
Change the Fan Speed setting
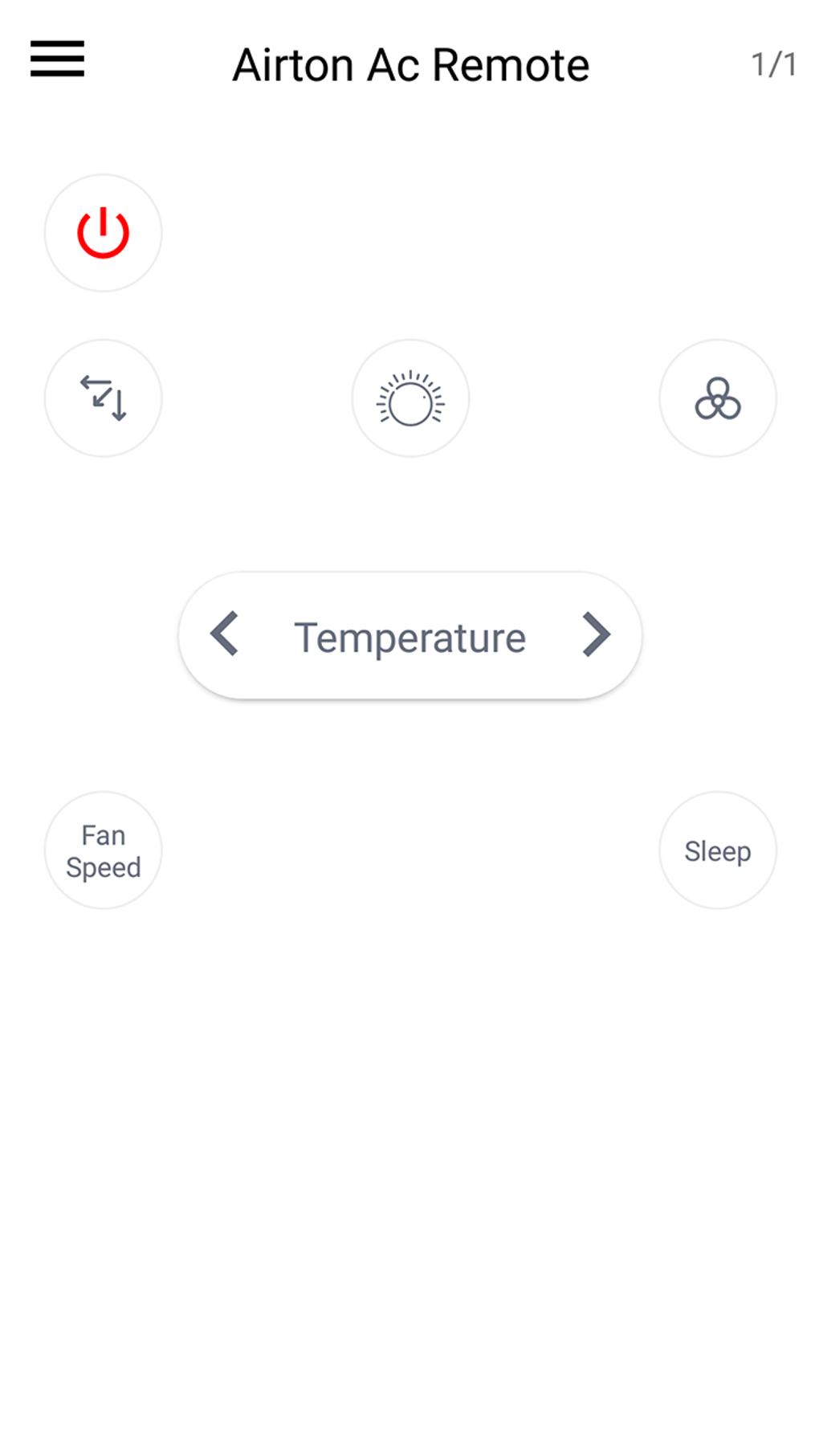coord(103,850)
